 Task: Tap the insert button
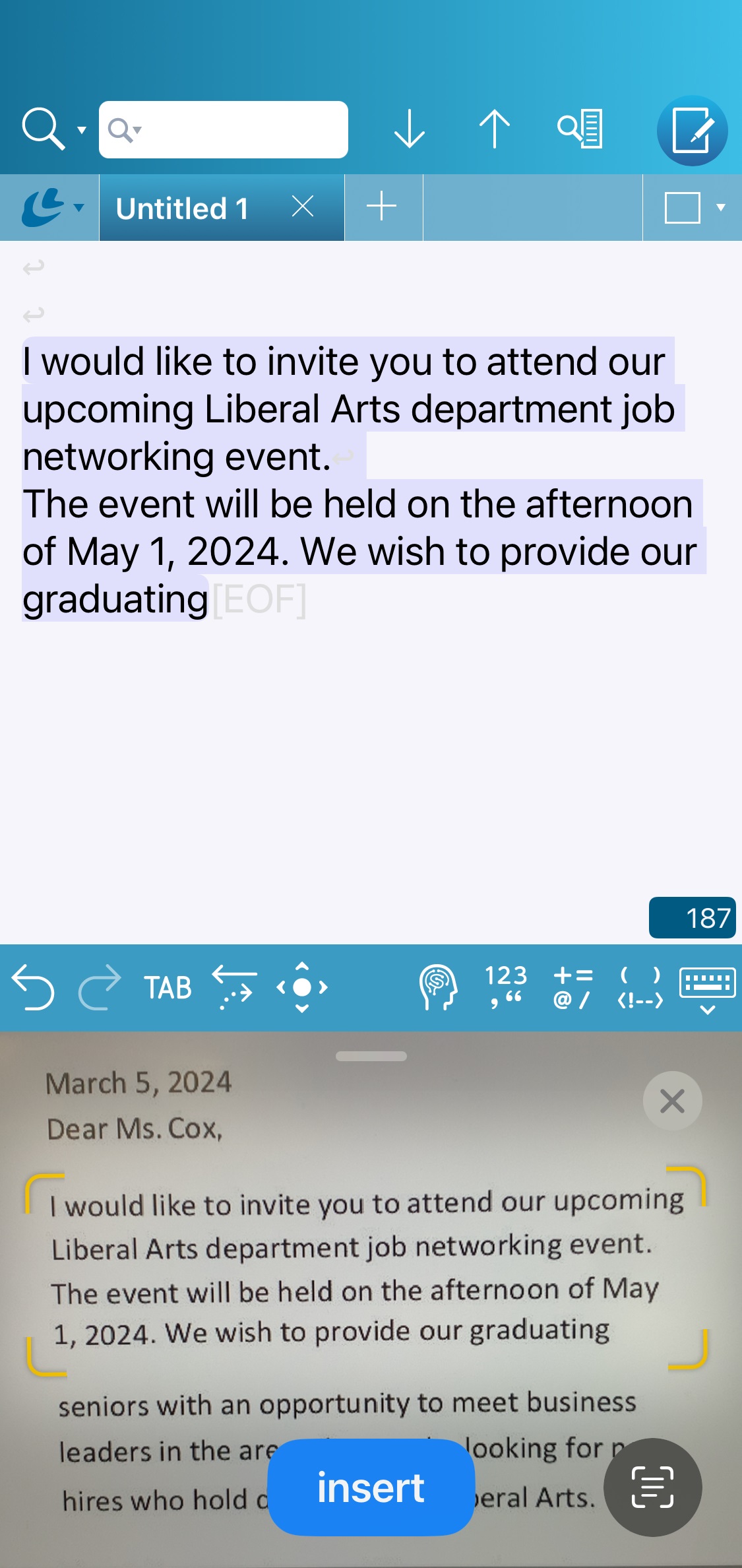click(x=371, y=1487)
